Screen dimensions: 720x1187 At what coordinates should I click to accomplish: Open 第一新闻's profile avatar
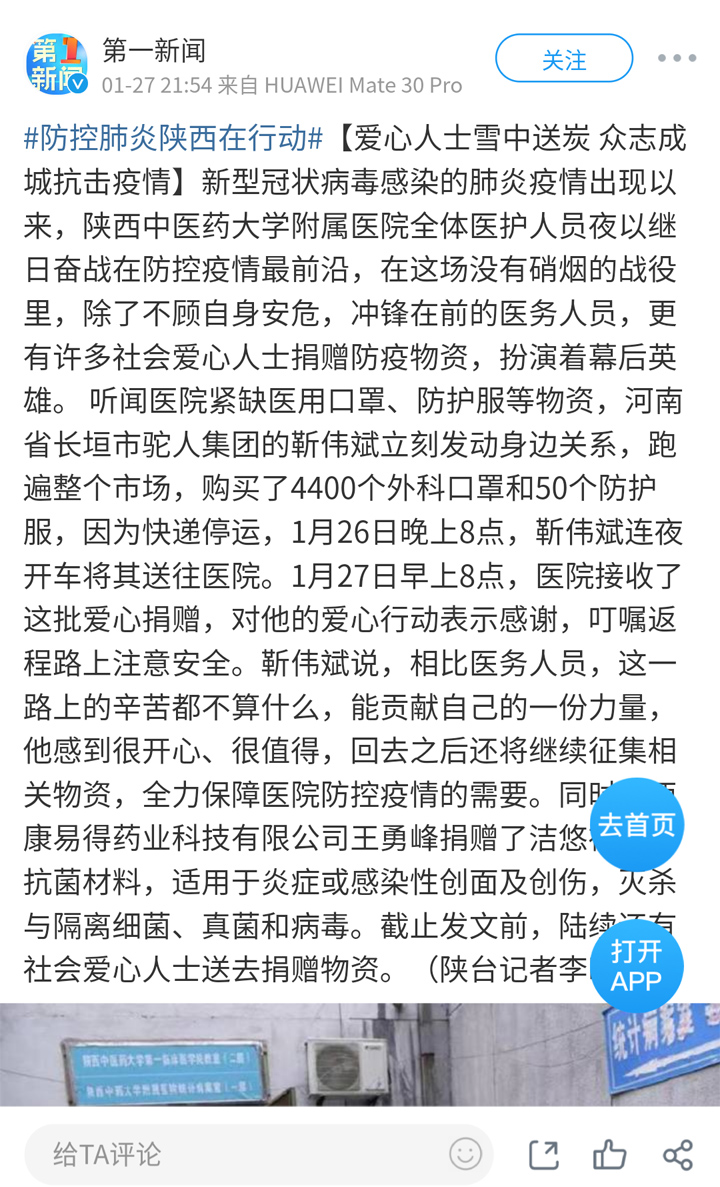coord(57,64)
